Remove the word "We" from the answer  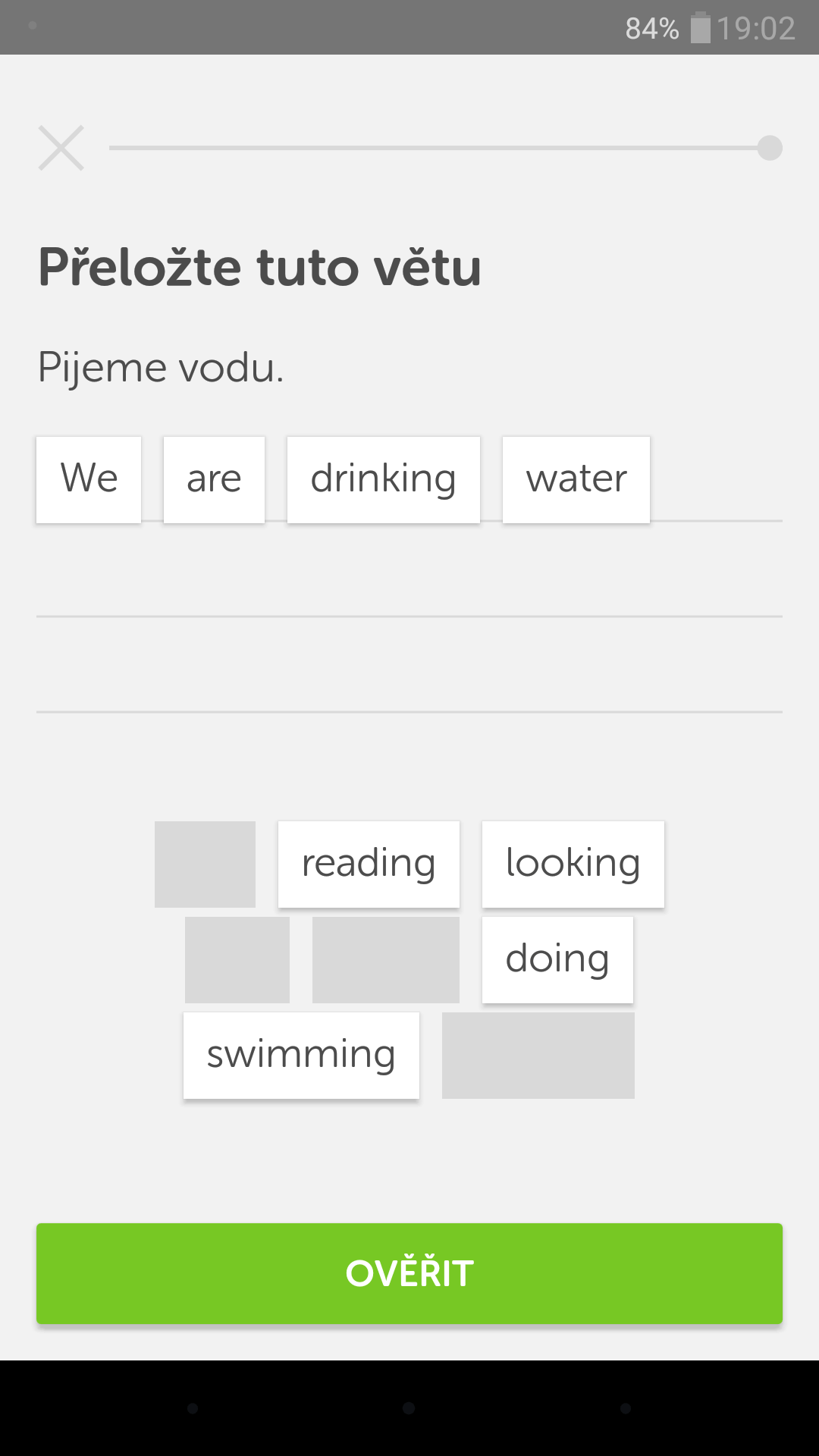tap(89, 479)
